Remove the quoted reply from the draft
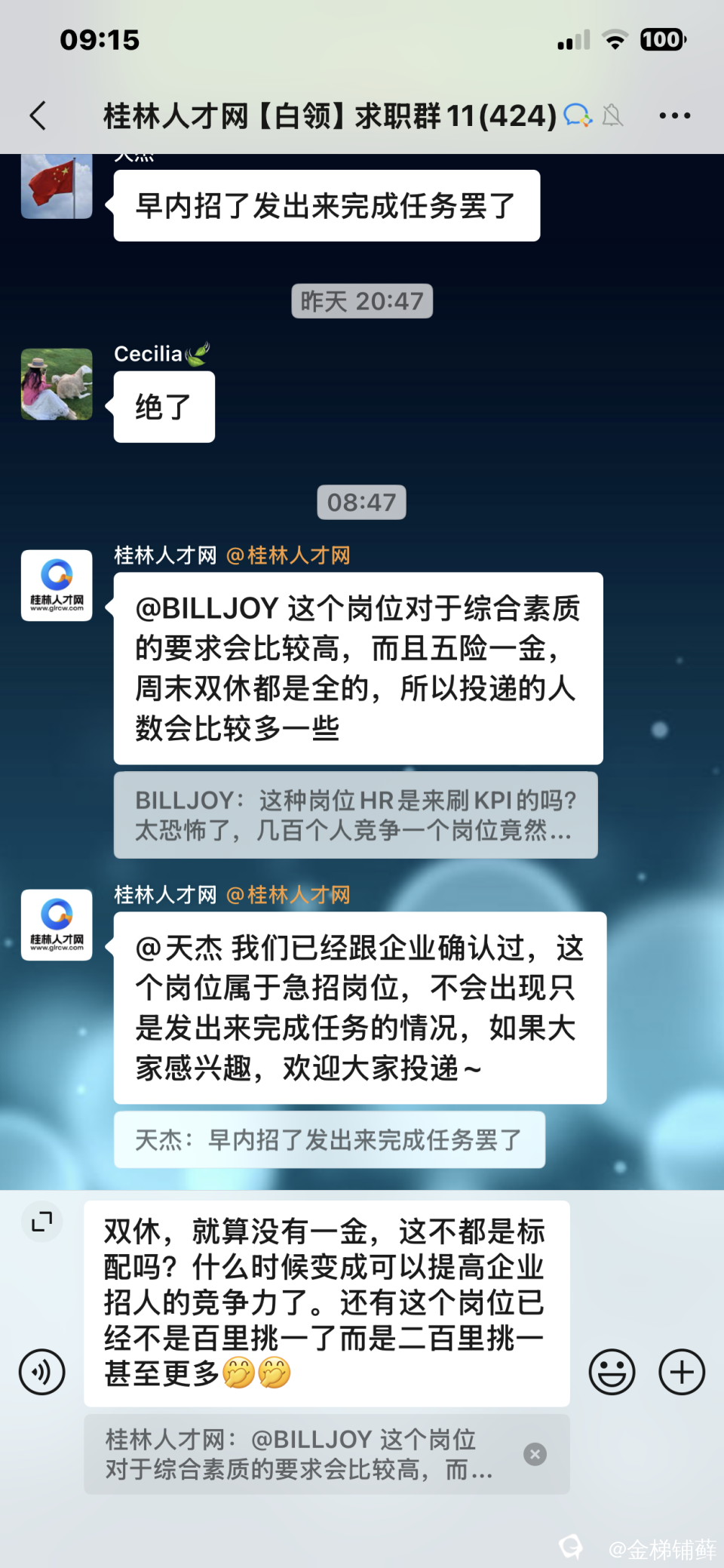This screenshot has height=1568, width=724. tap(535, 1454)
